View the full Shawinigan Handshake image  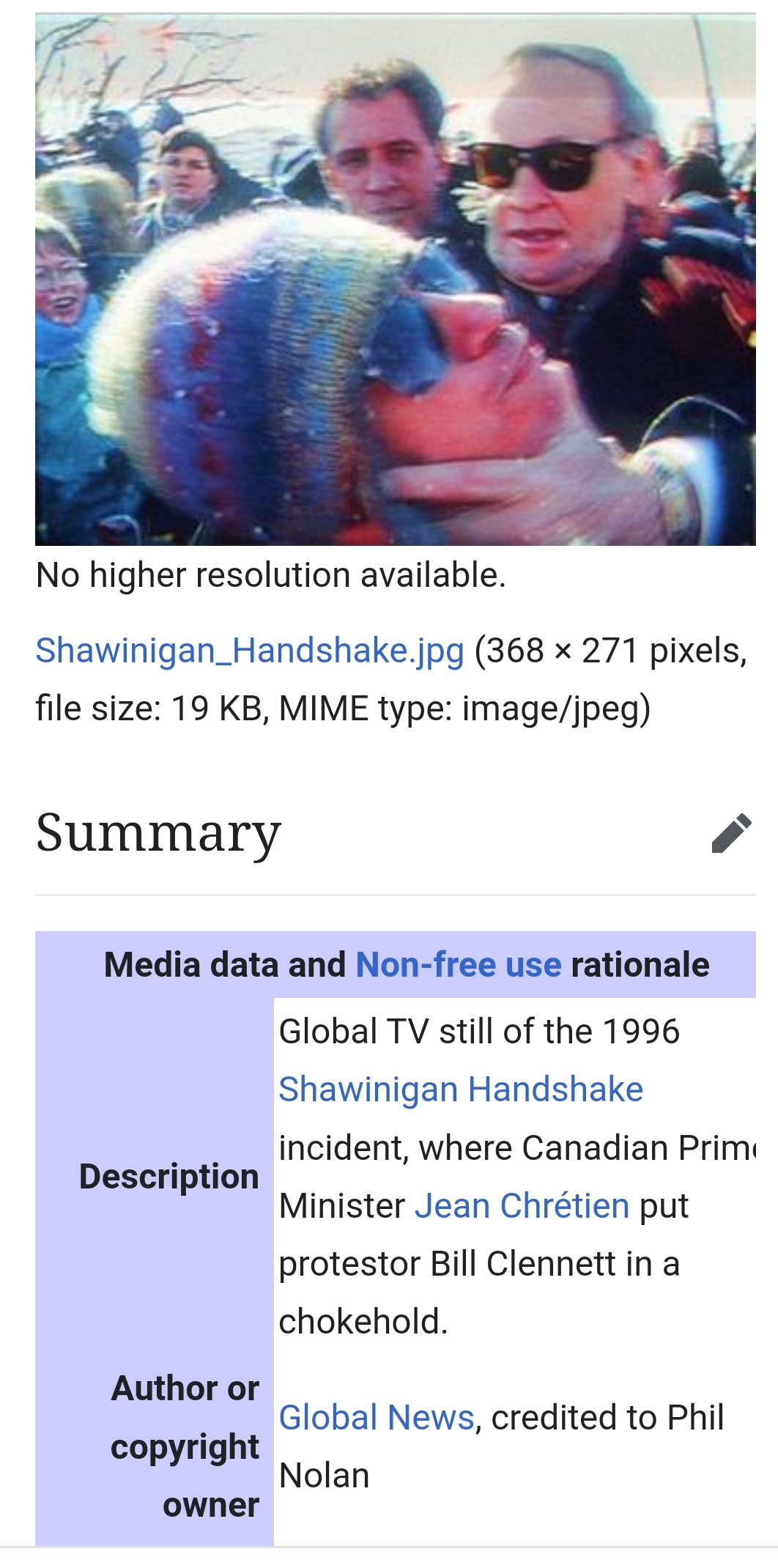396,280
